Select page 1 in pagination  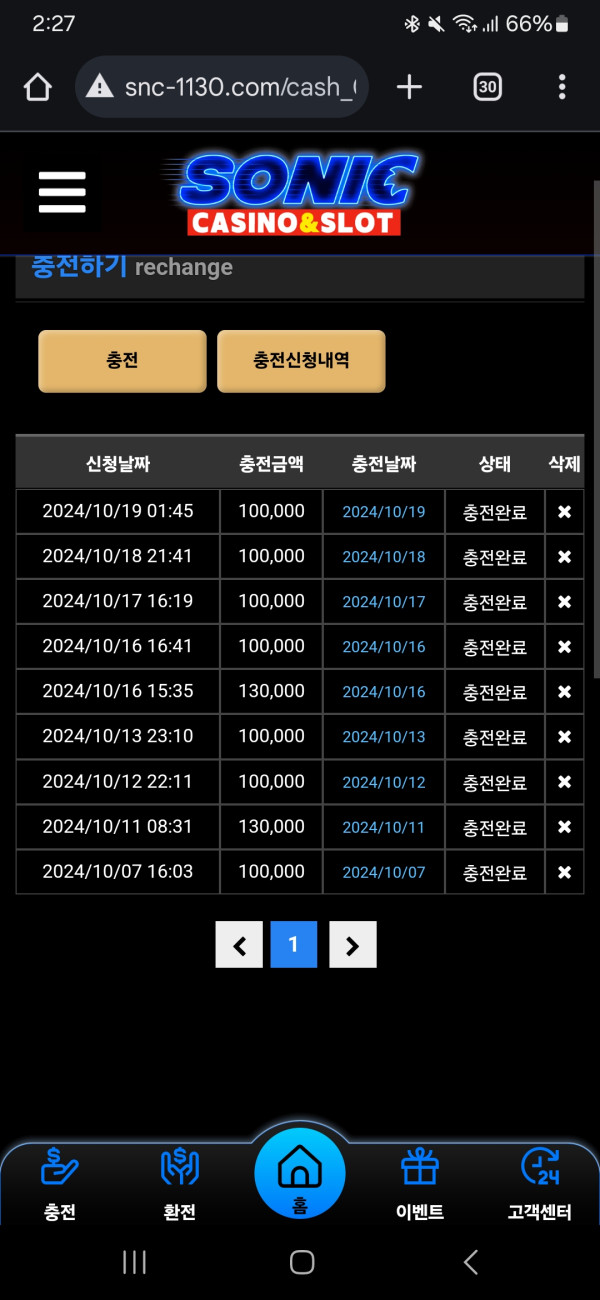tap(293, 944)
